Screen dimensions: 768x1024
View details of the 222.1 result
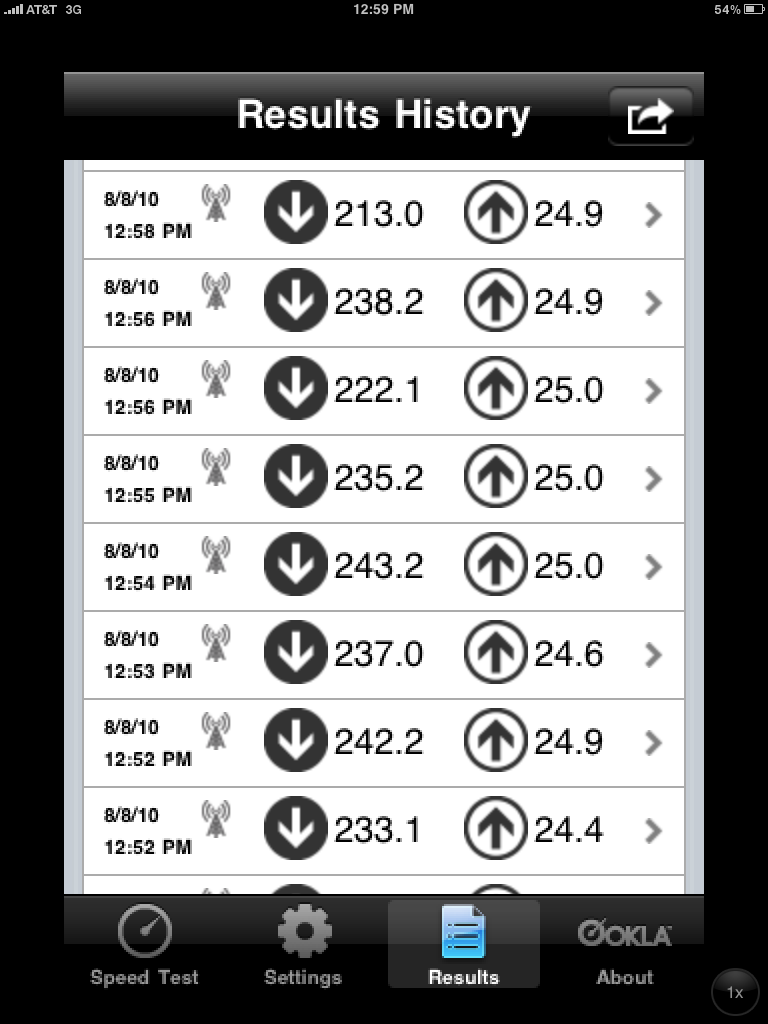[x=384, y=391]
